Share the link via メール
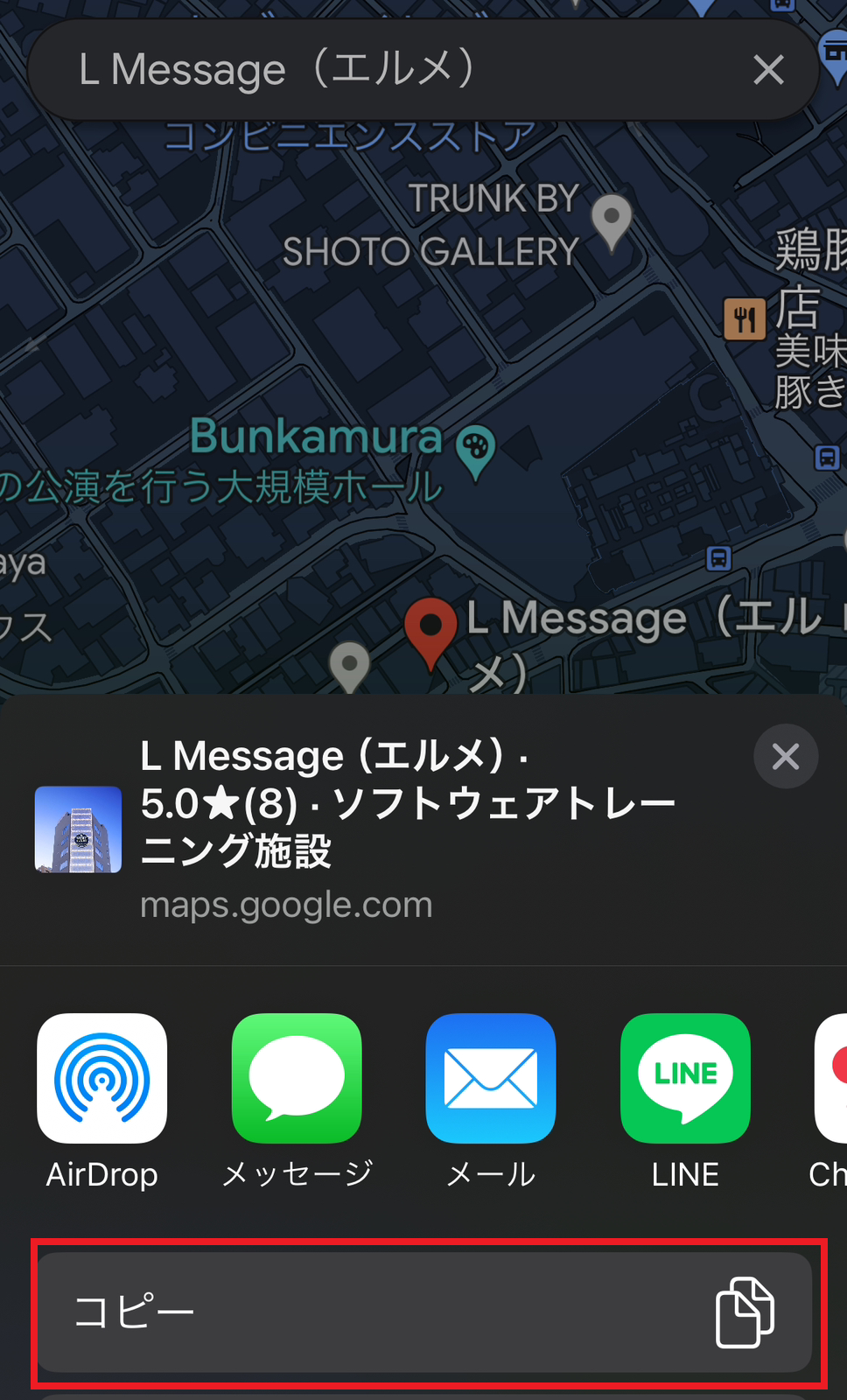This screenshot has width=847, height=1400. [491, 1079]
